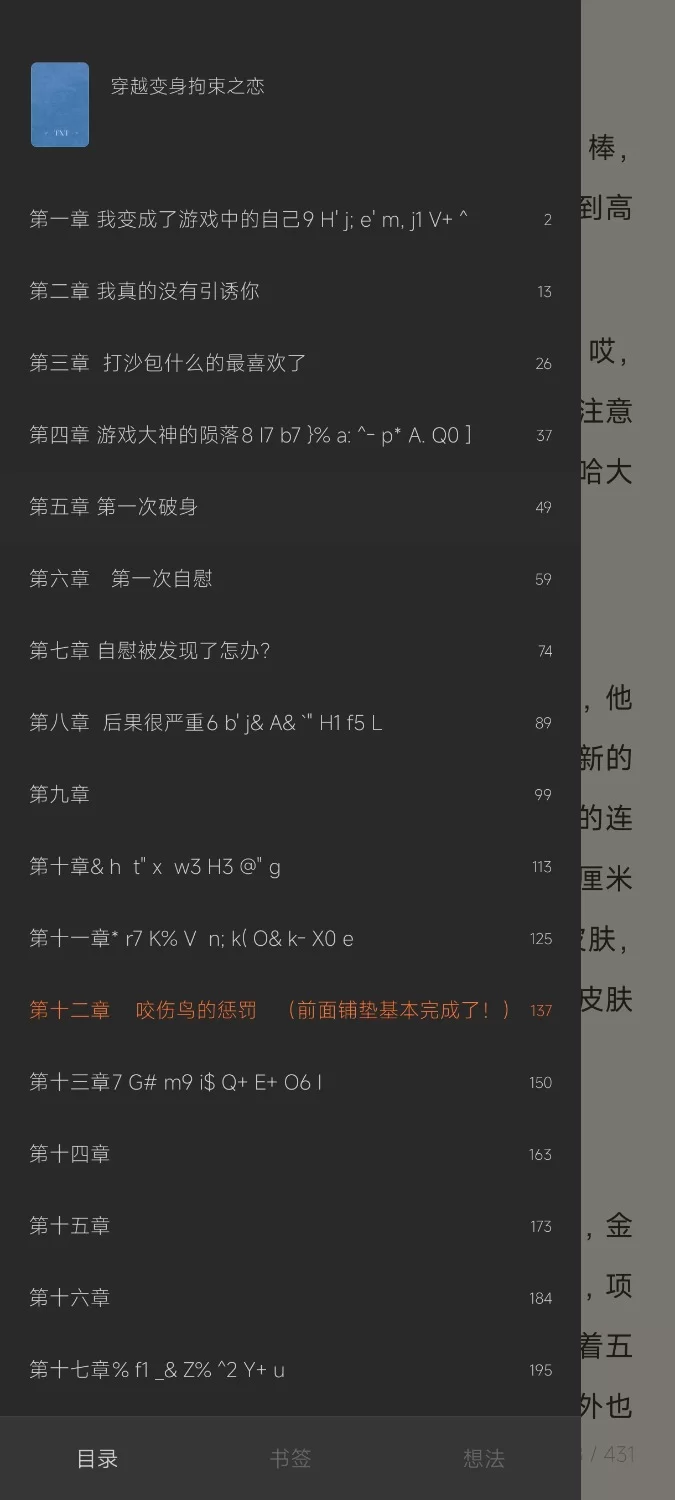This screenshot has height=1500, width=675.
Task: Open the highlighted chapter 第十二章
Action: point(270,1010)
